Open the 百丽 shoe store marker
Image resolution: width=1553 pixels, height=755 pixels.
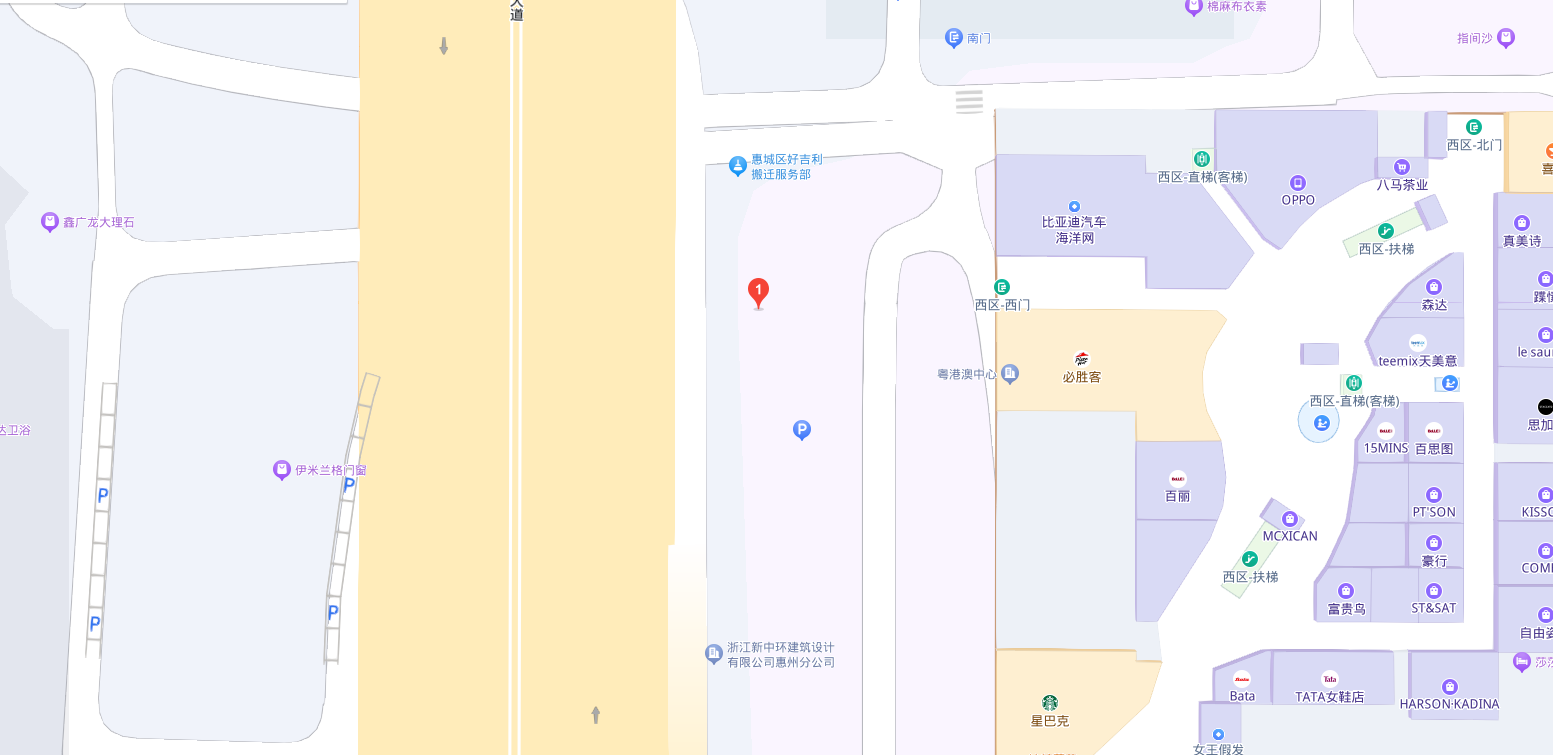(x=1178, y=479)
